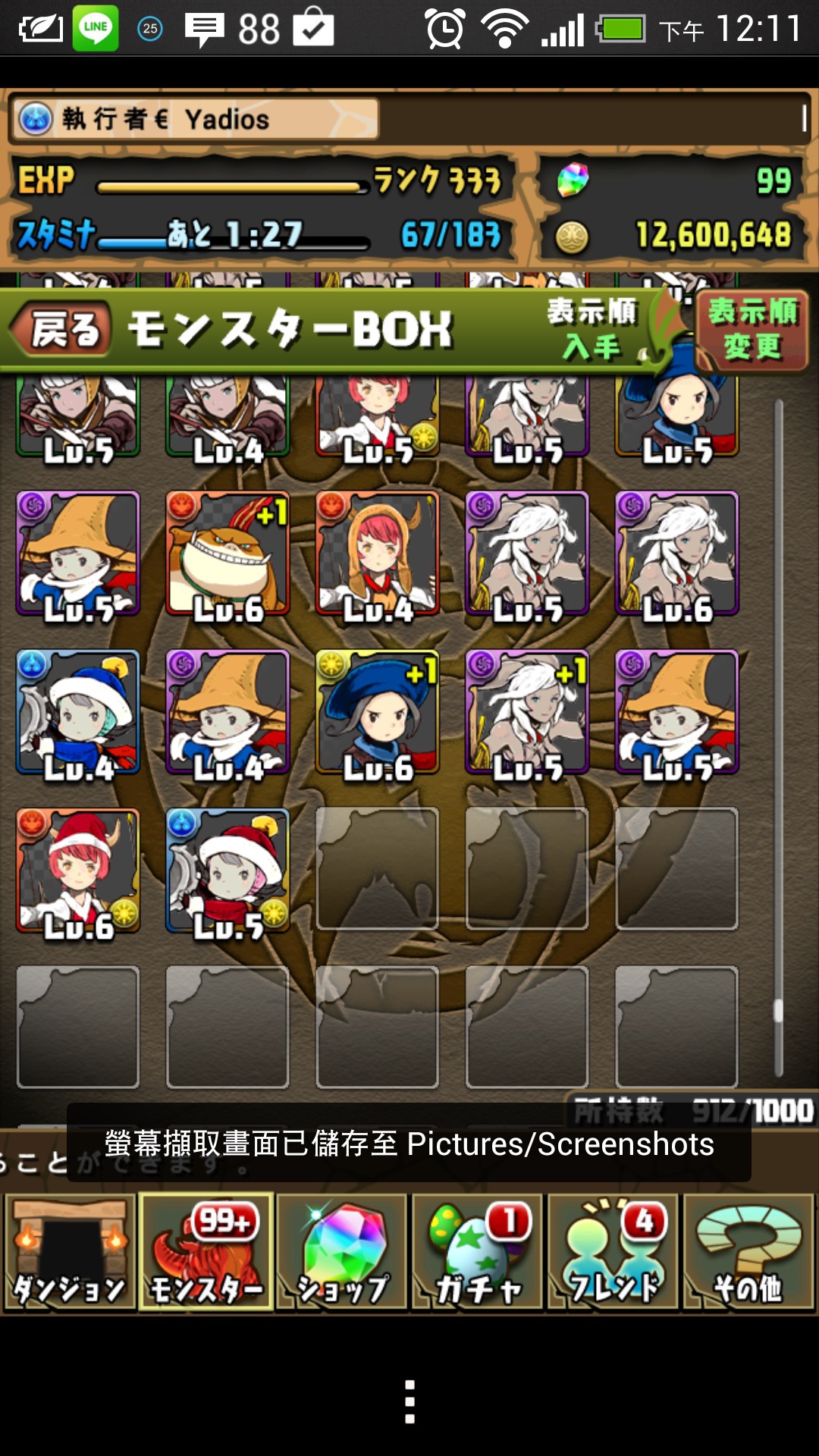The width and height of the screenshot is (819, 1456).
Task: Open the Android overflow menu dots
Action: [409, 1401]
